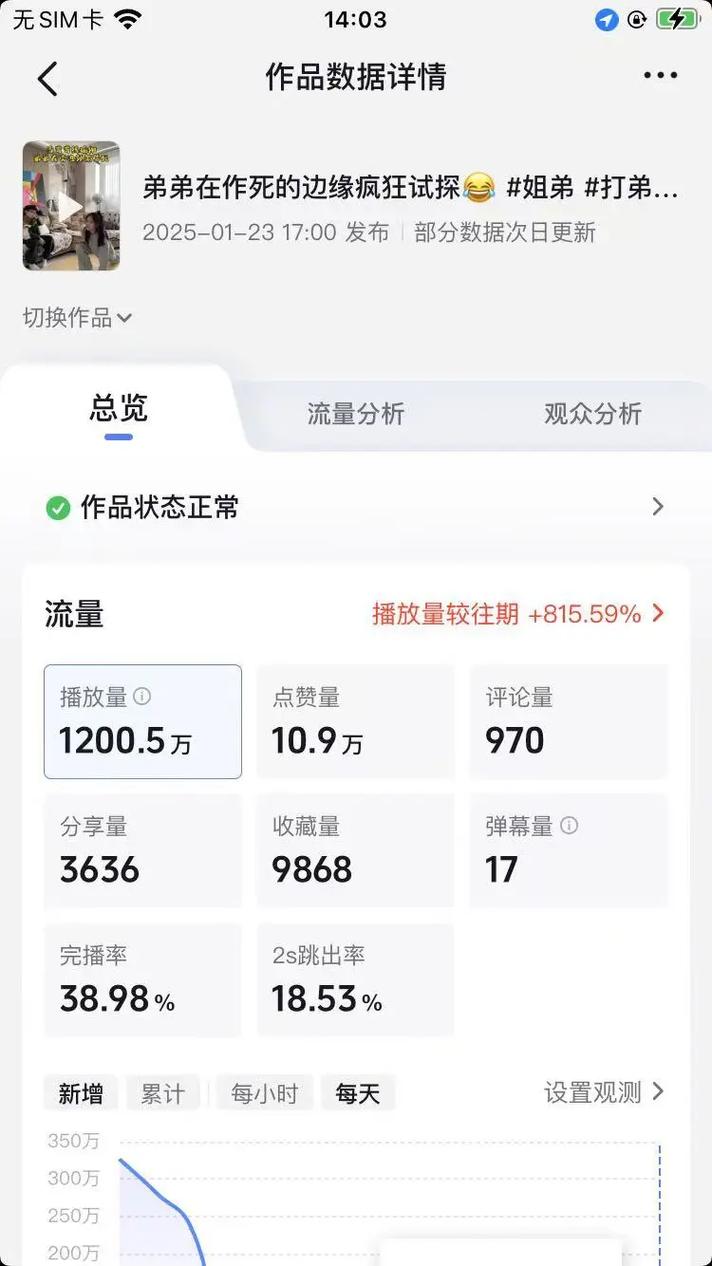712x1266 pixels.
Task: Show the chart data 每小时
Action: 264,1094
